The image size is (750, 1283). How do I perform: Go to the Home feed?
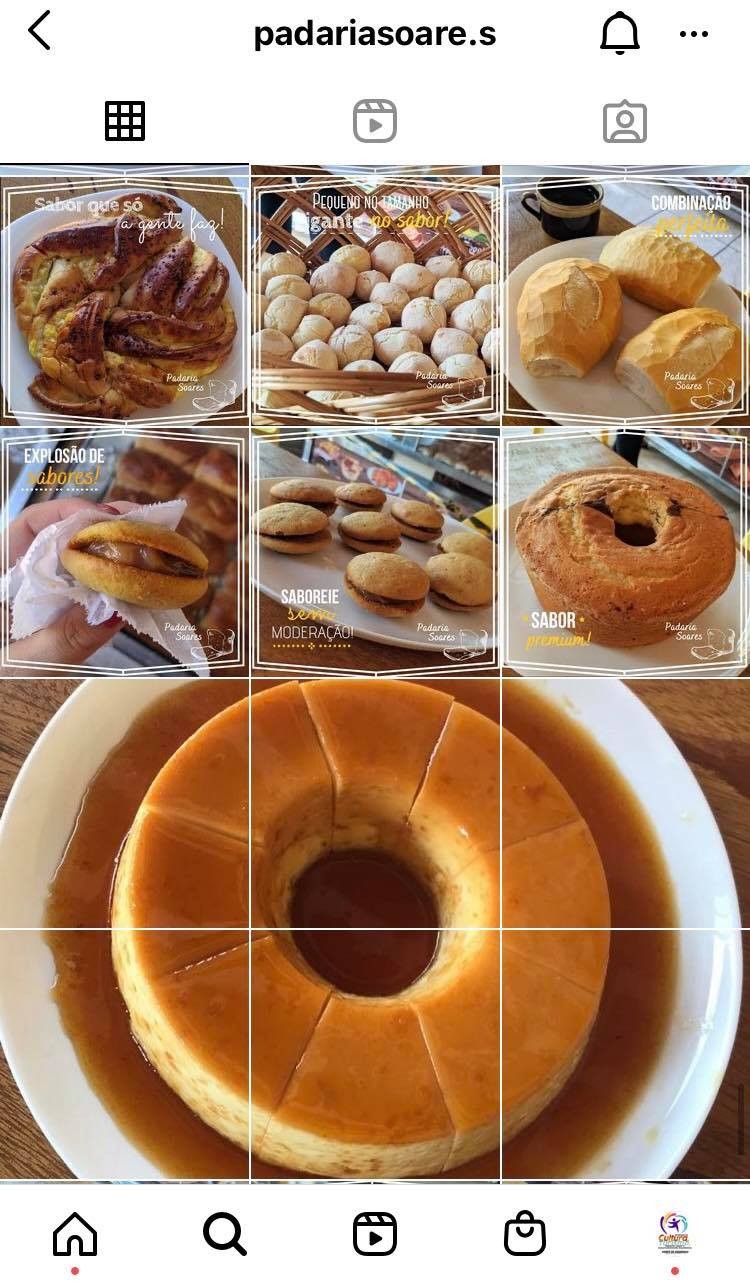tap(75, 1234)
